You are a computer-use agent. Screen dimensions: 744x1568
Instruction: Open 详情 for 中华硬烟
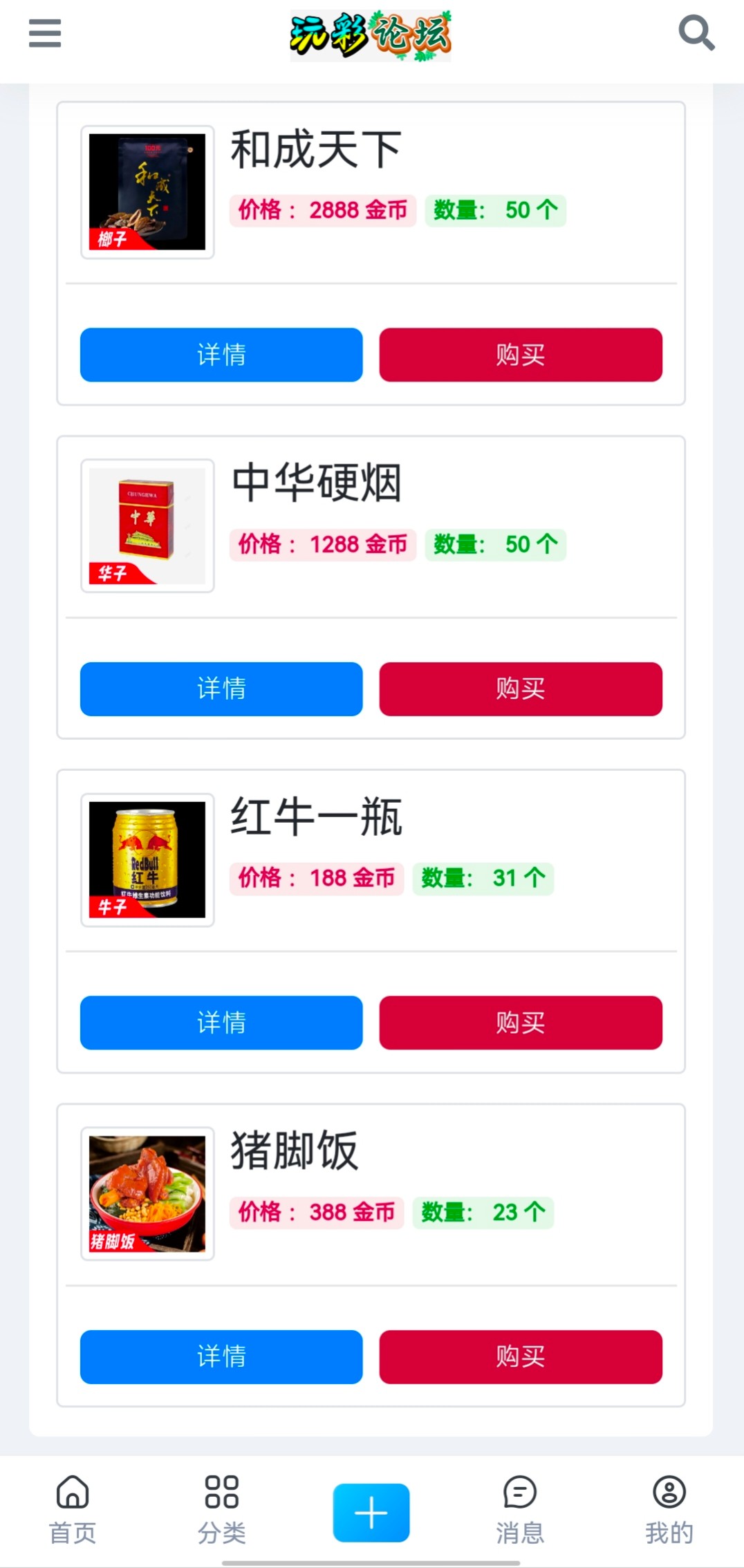click(x=221, y=689)
